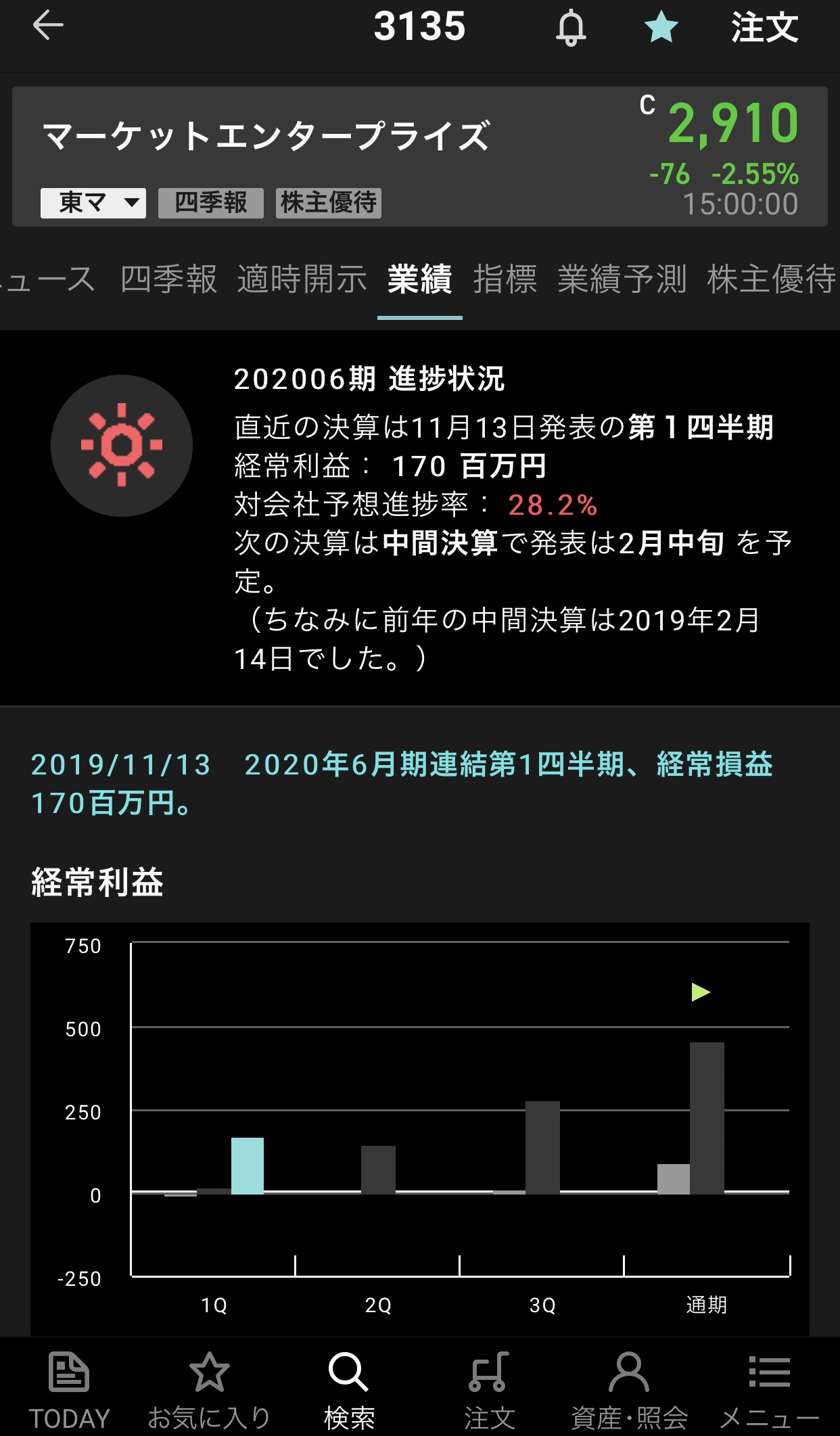Screen dimensions: 840x1436
Task: Open the 業績予測 tab
Action: 622,279
